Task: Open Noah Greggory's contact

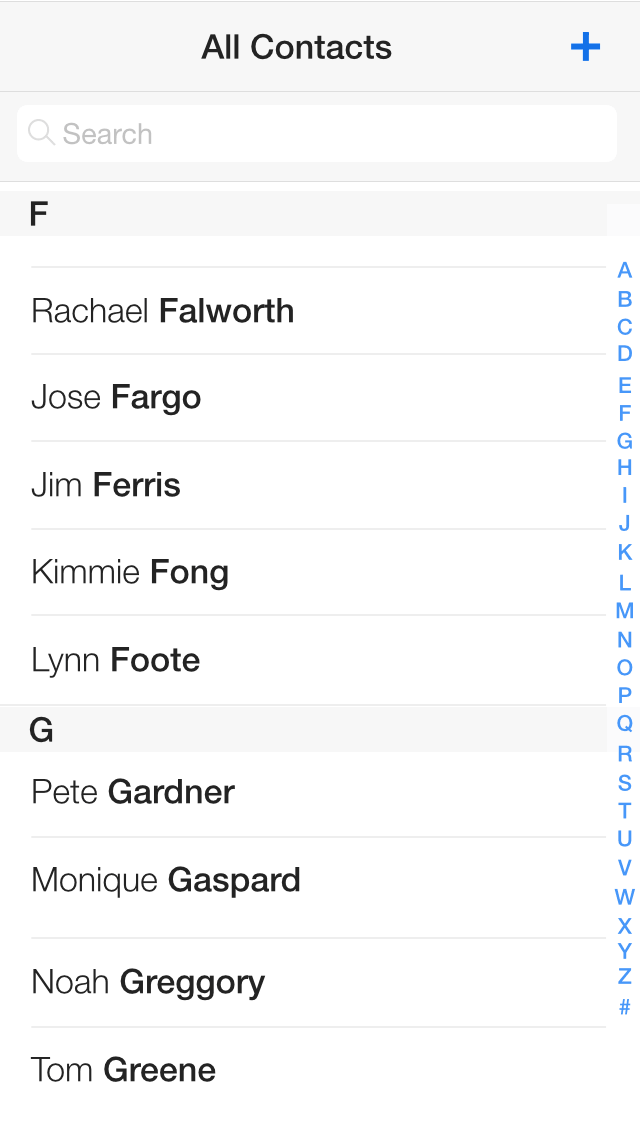Action: coord(303,982)
